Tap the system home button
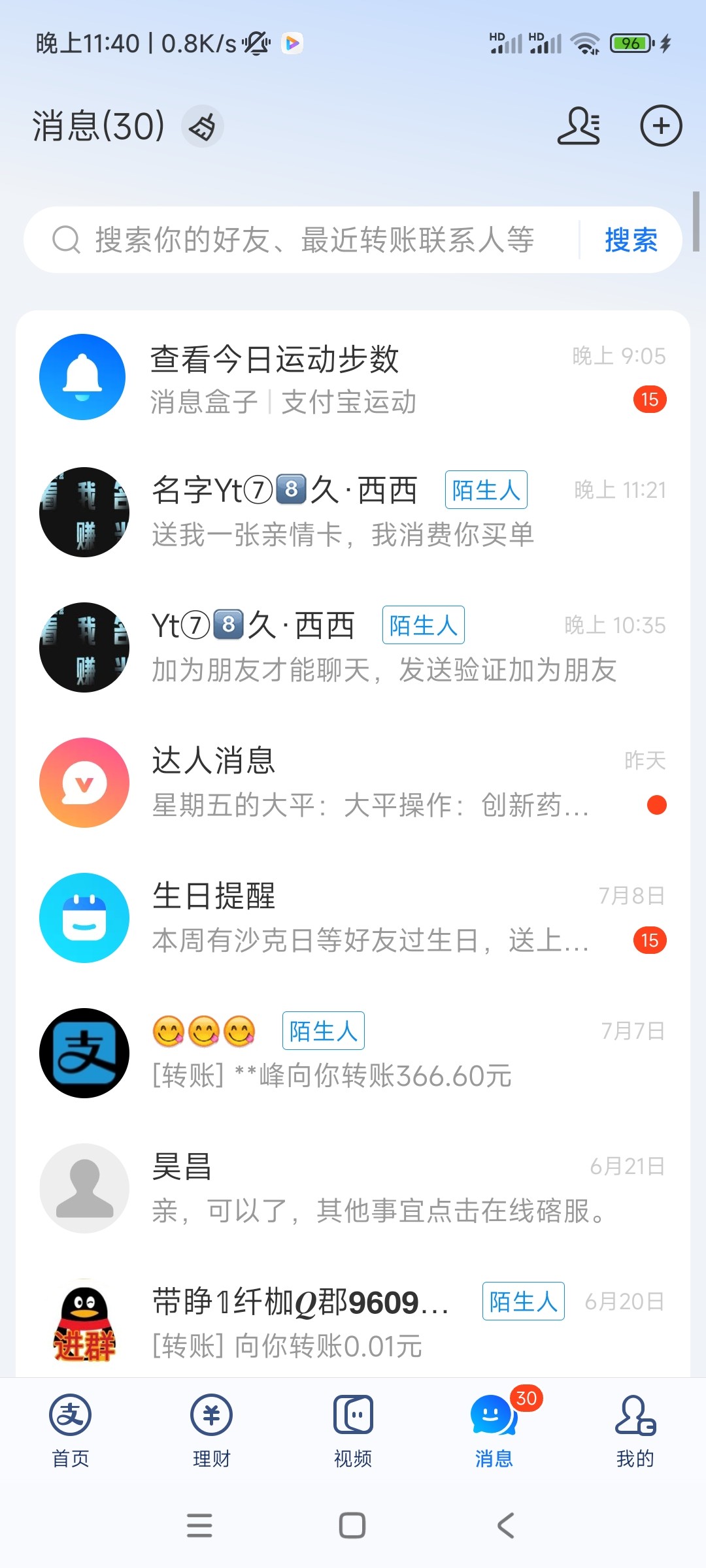This screenshot has width=706, height=1568. coord(352,1526)
